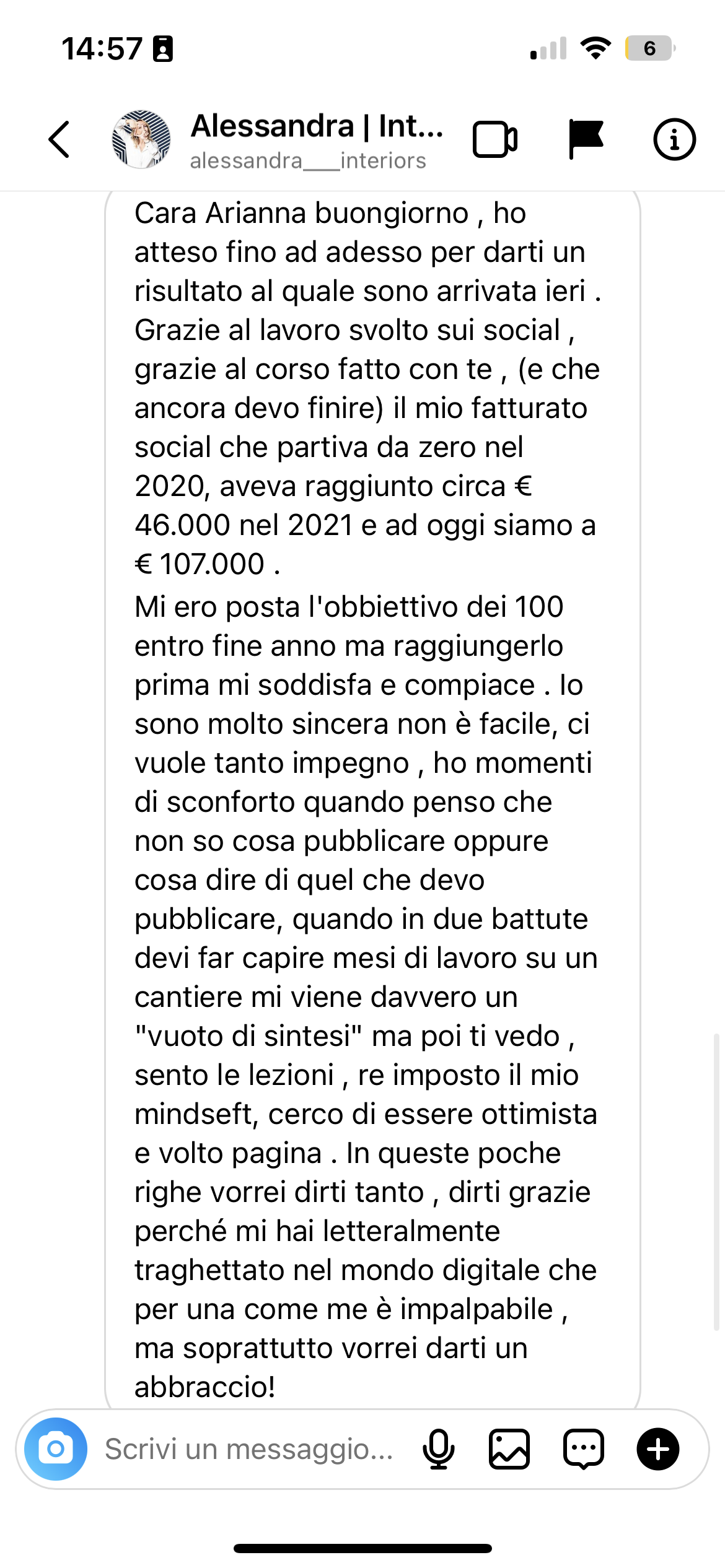
Task: Attach a photo from the gallery
Action: (x=509, y=1449)
